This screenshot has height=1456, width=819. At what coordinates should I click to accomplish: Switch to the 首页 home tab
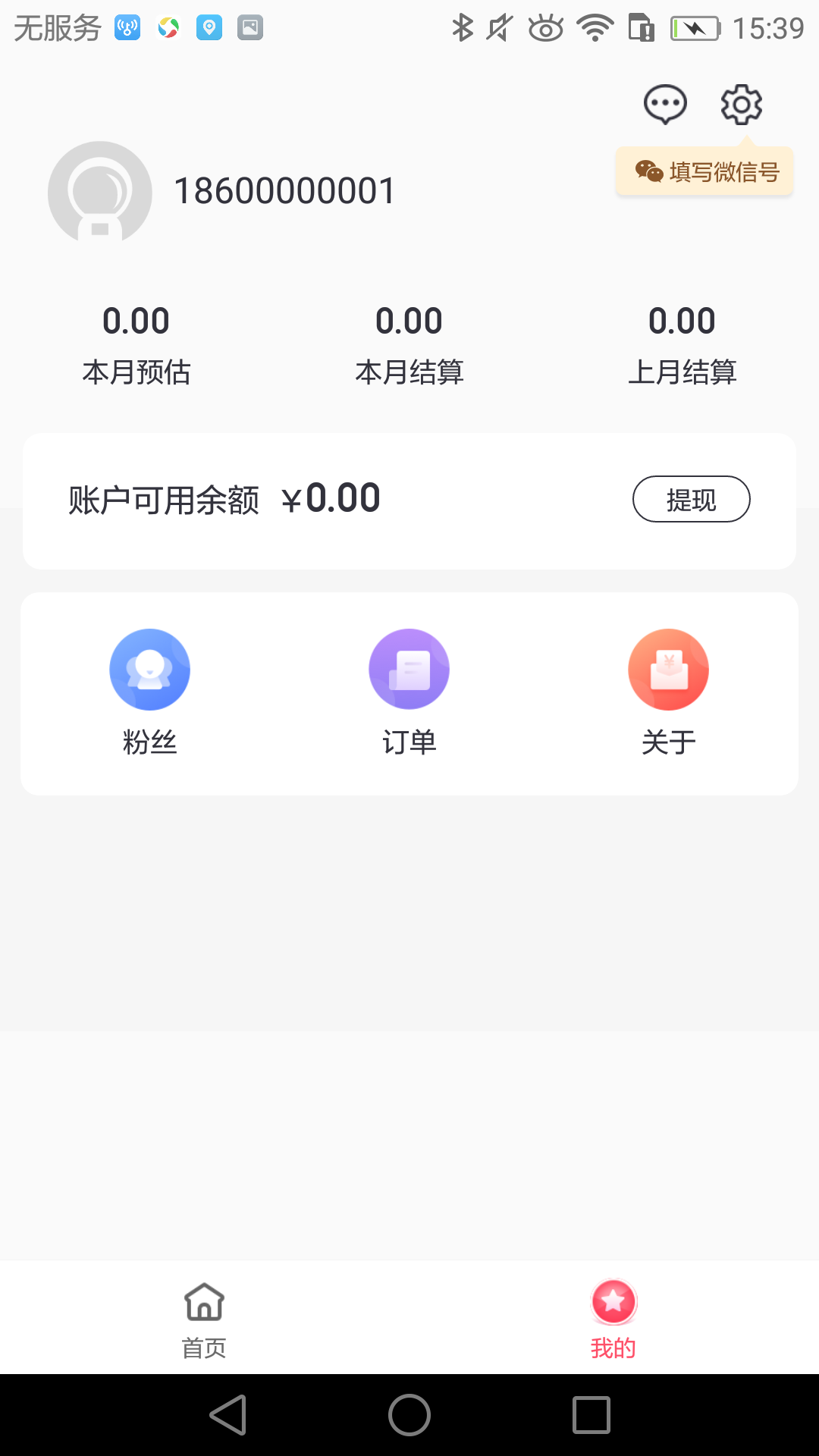(x=204, y=1319)
